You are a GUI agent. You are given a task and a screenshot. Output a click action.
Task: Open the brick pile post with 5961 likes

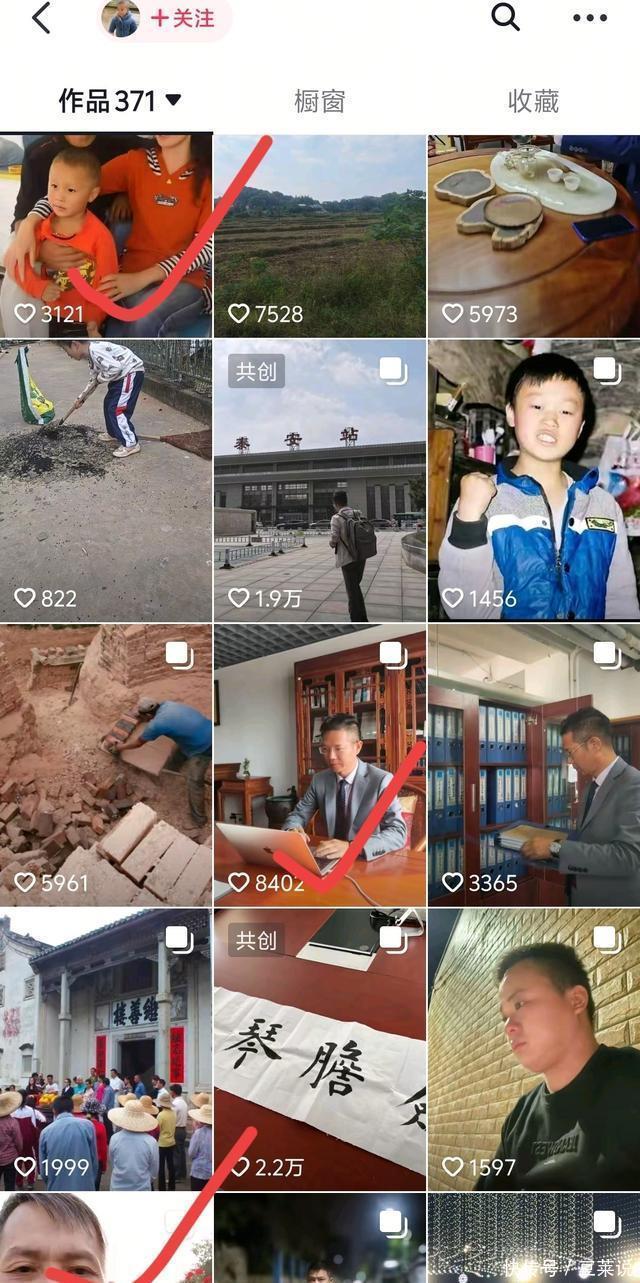[x=106, y=765]
